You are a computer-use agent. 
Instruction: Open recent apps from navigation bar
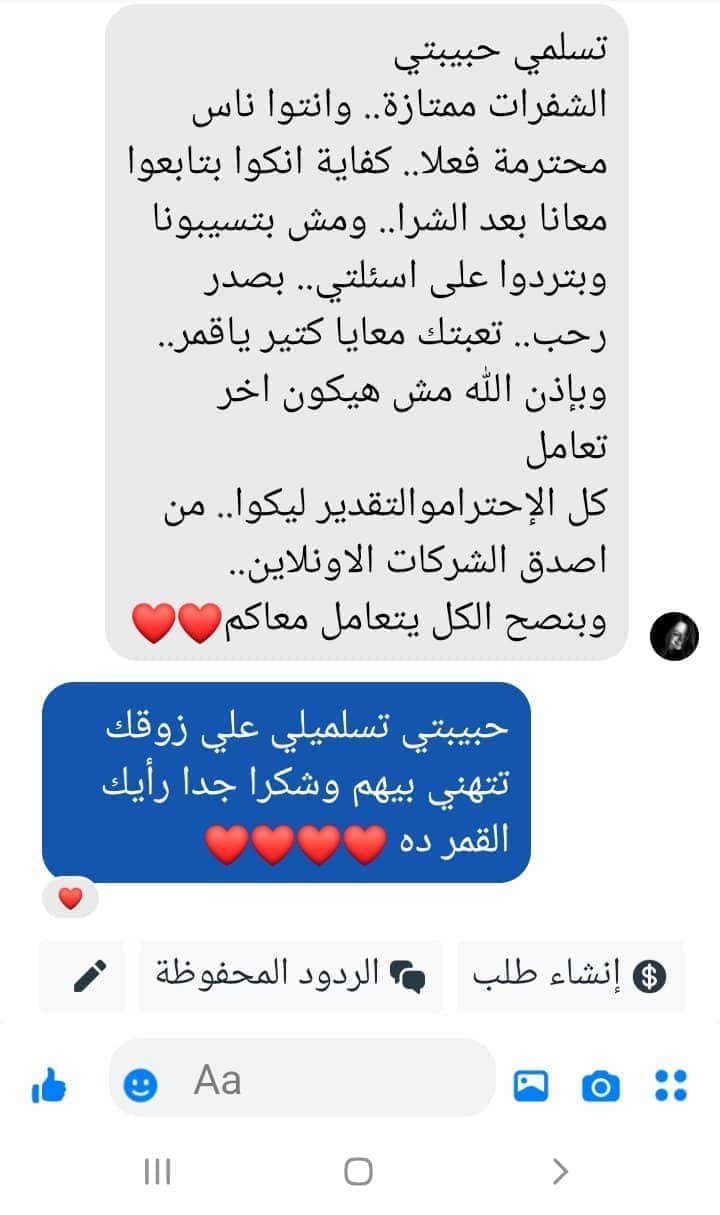[x=157, y=1171]
